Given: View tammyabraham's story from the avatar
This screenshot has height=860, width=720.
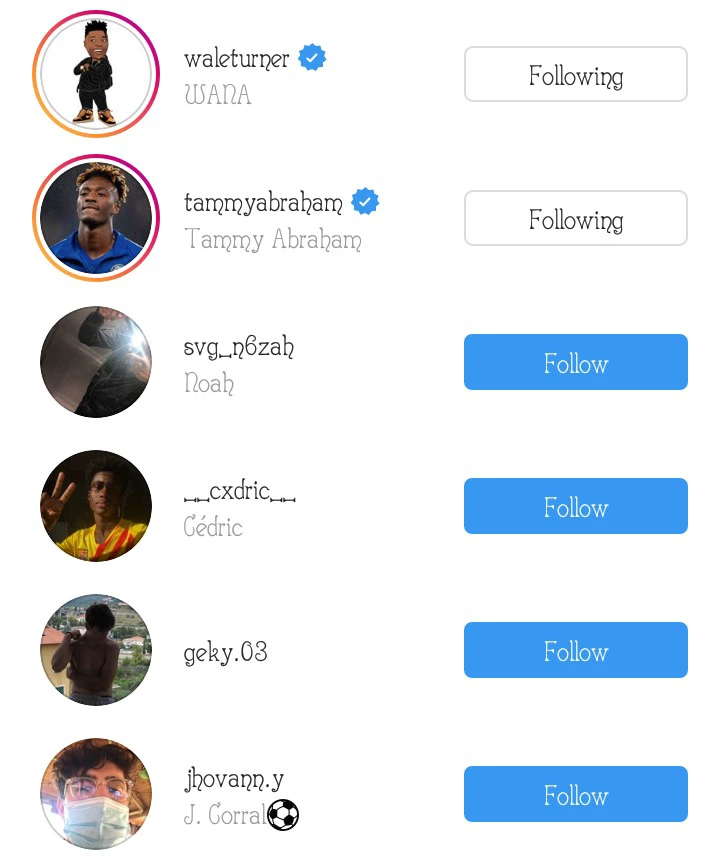Looking at the screenshot, I should click(x=96, y=218).
